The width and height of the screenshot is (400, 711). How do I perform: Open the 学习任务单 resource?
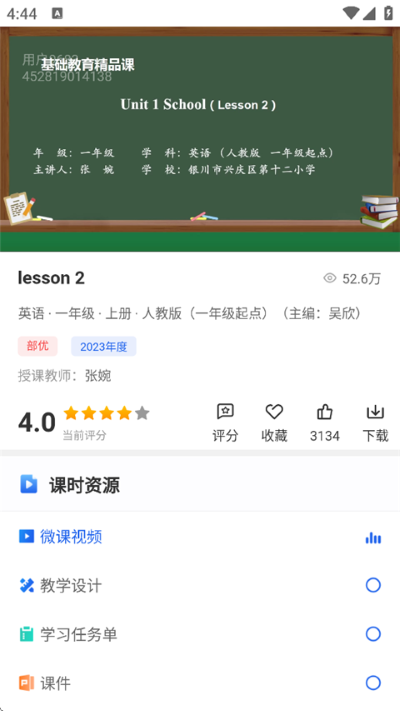pos(200,634)
